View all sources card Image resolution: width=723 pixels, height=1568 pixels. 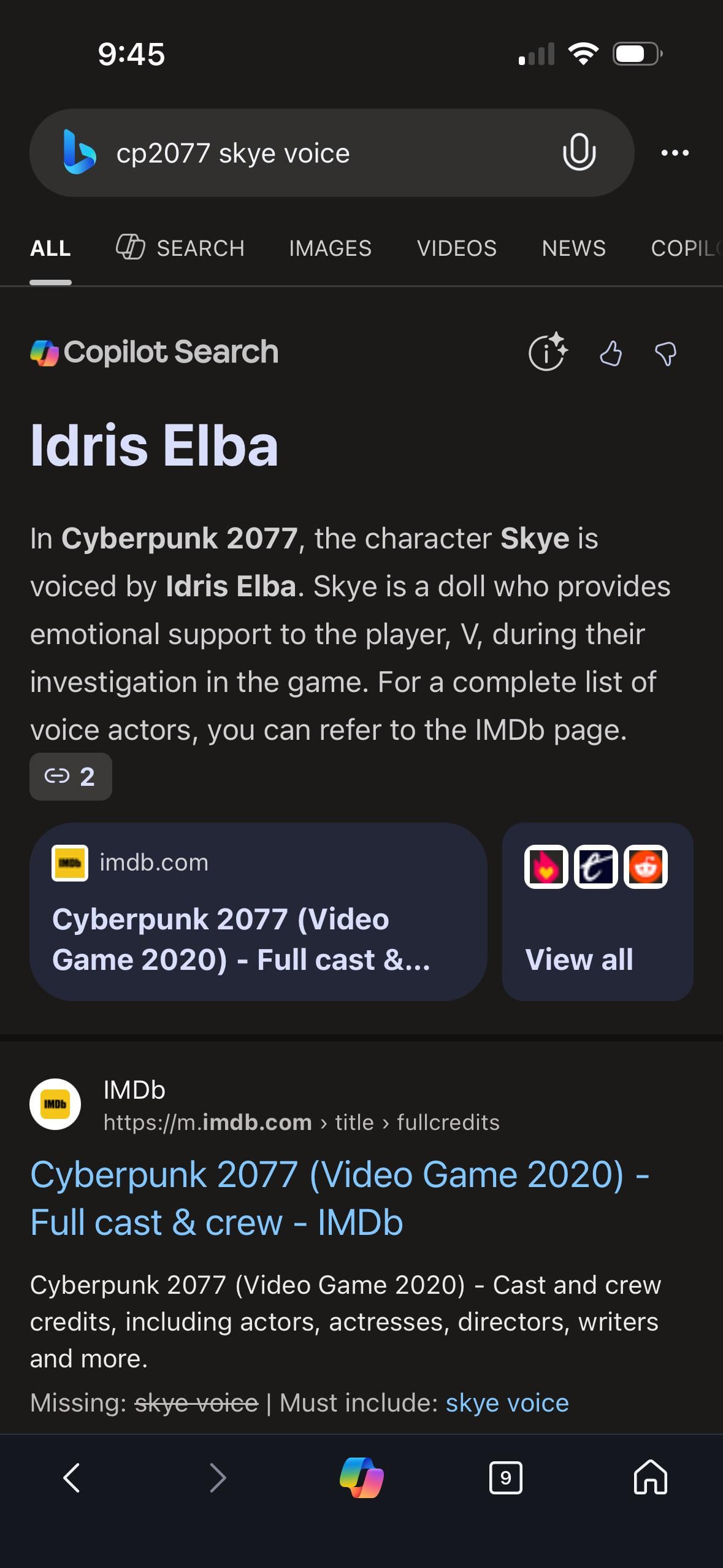click(597, 912)
